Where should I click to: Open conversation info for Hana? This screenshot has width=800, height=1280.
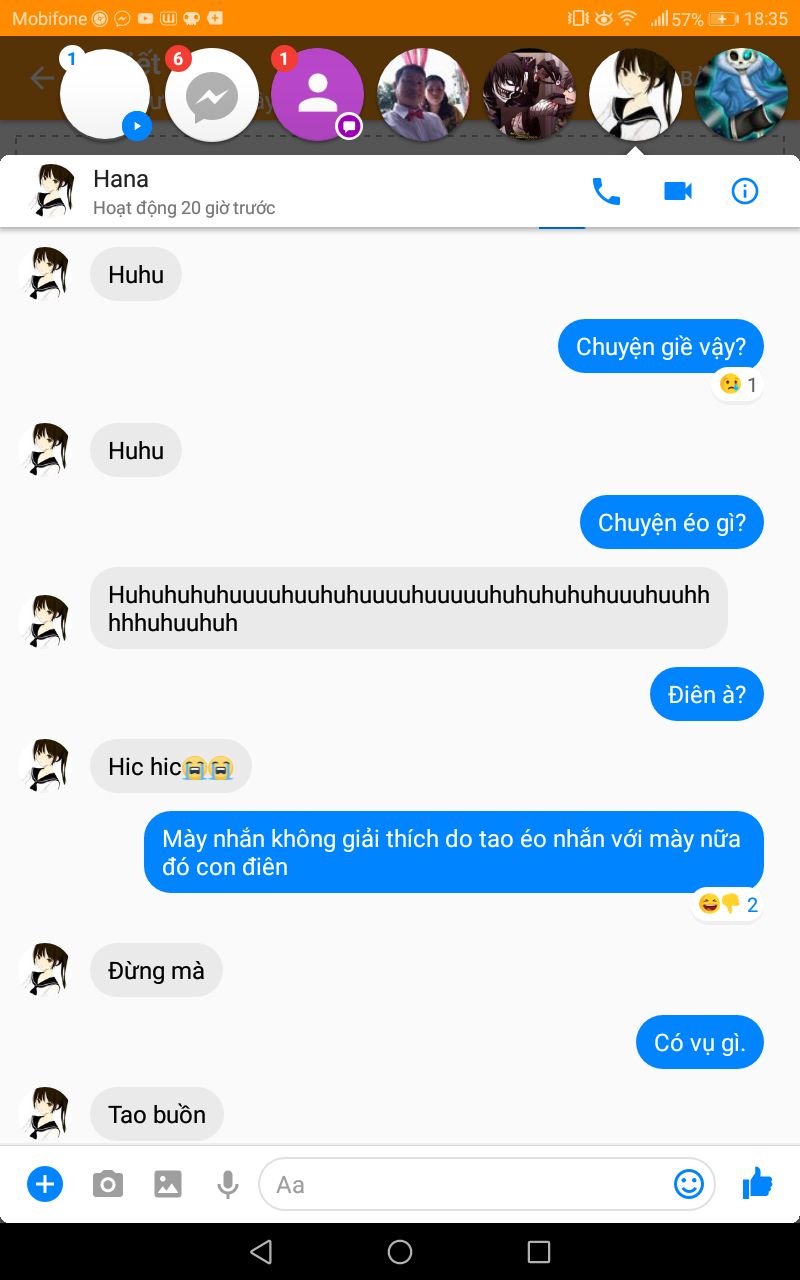[745, 191]
